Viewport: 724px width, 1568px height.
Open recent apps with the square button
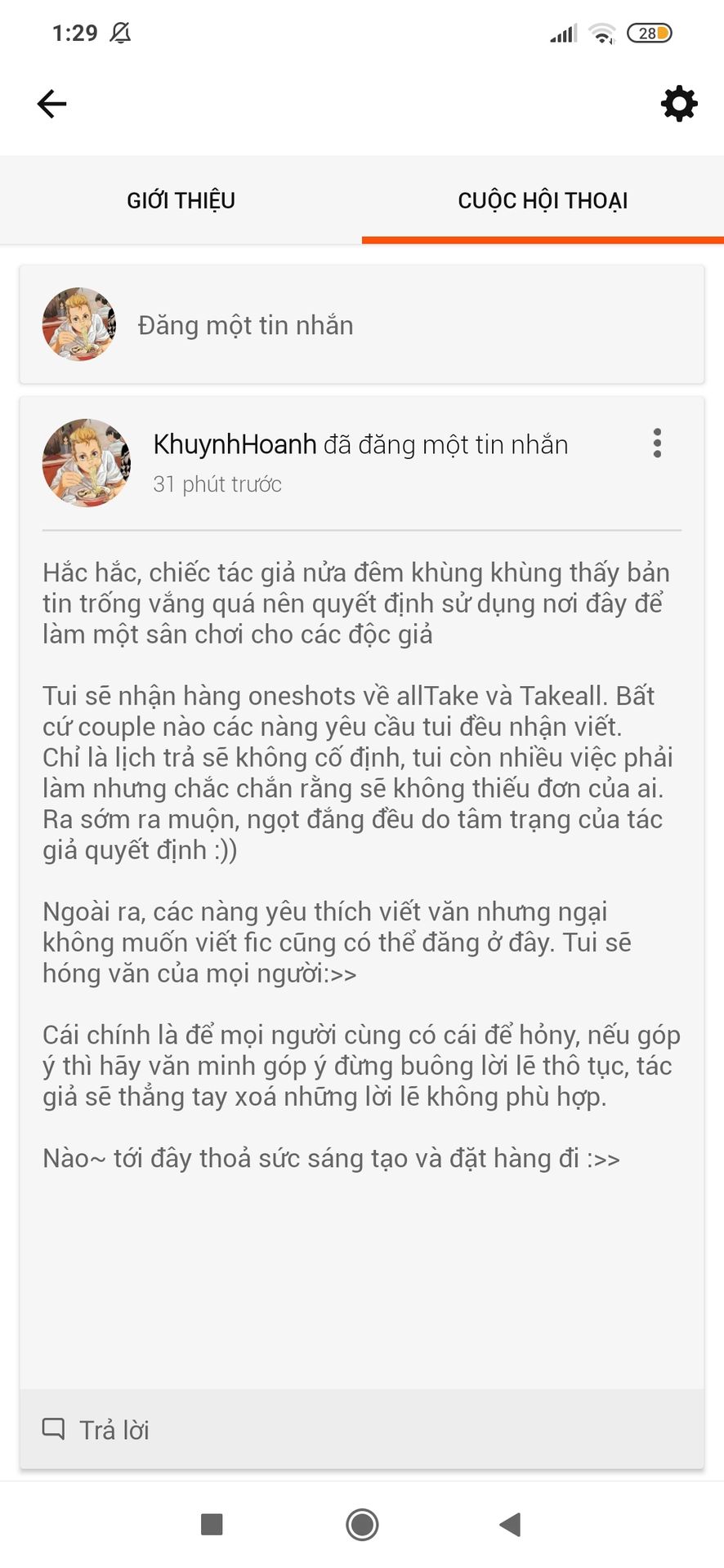pos(212,1524)
